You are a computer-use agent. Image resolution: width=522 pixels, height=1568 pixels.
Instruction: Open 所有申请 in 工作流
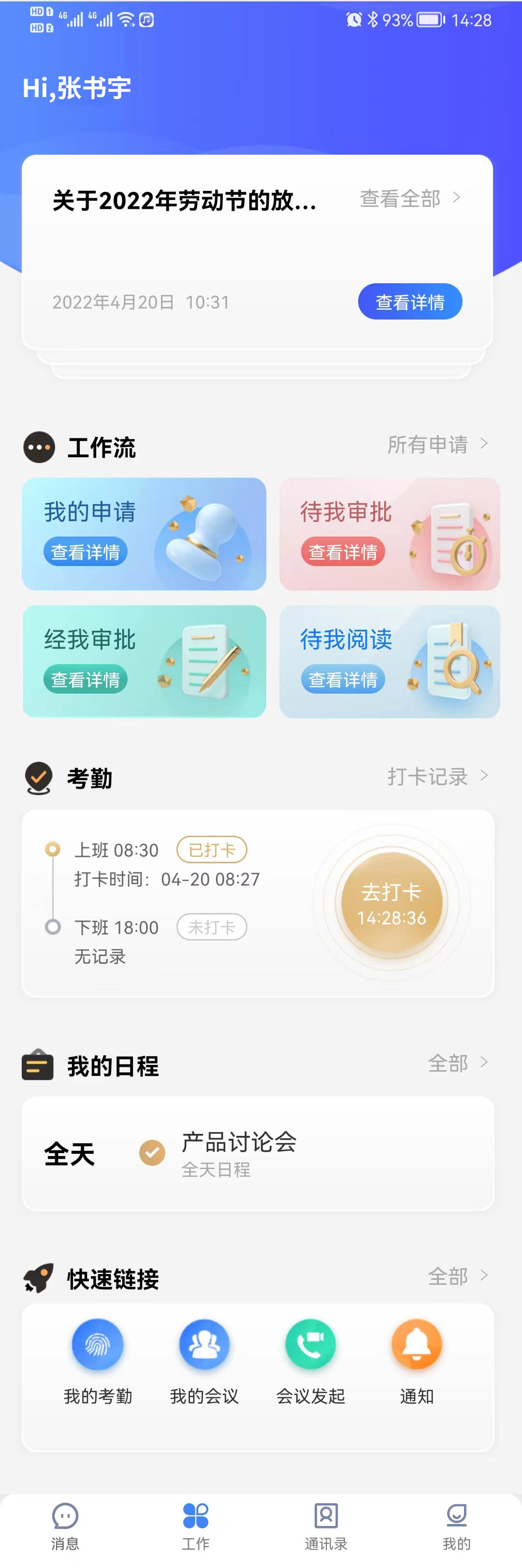(437, 445)
